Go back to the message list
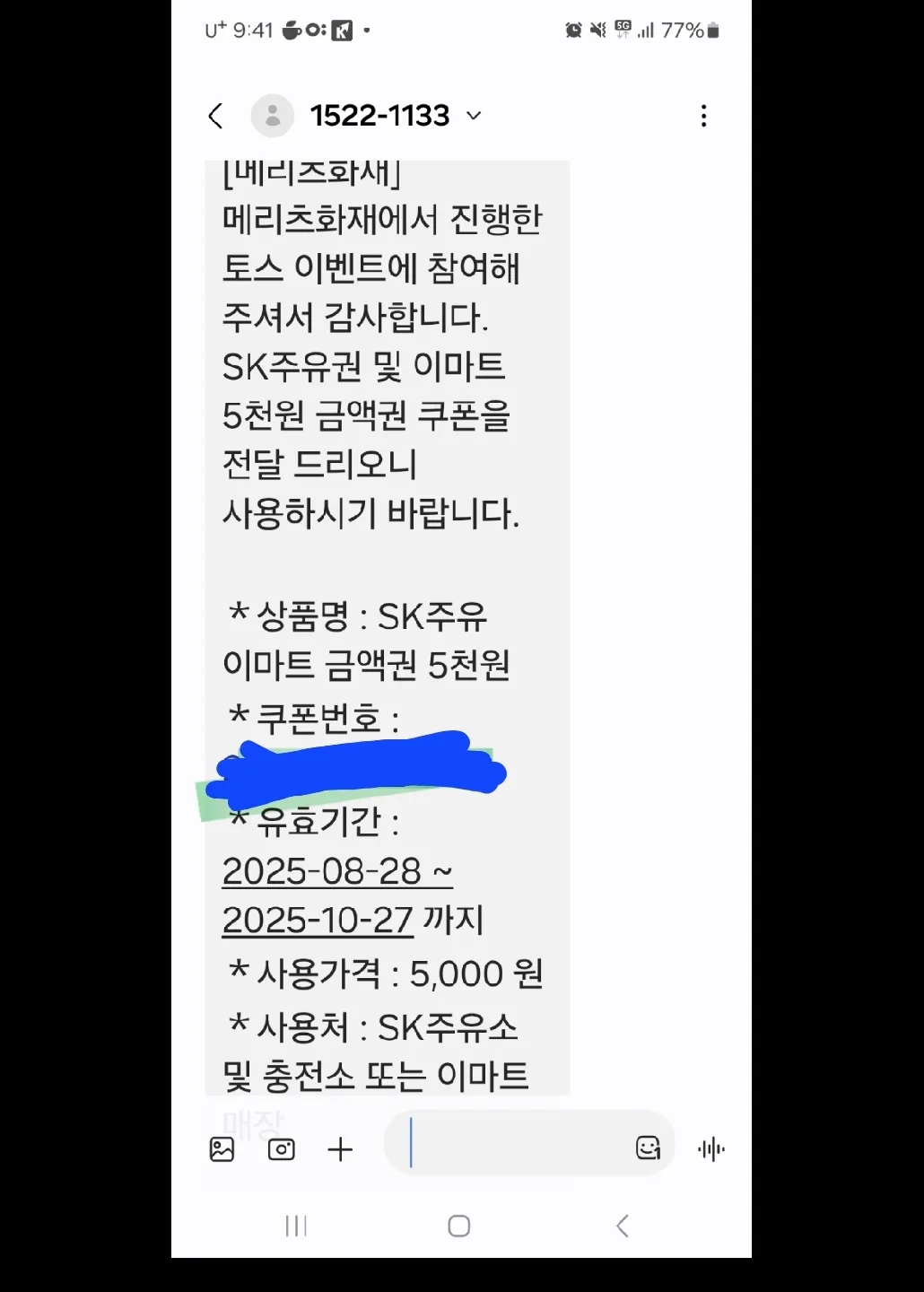 point(215,116)
